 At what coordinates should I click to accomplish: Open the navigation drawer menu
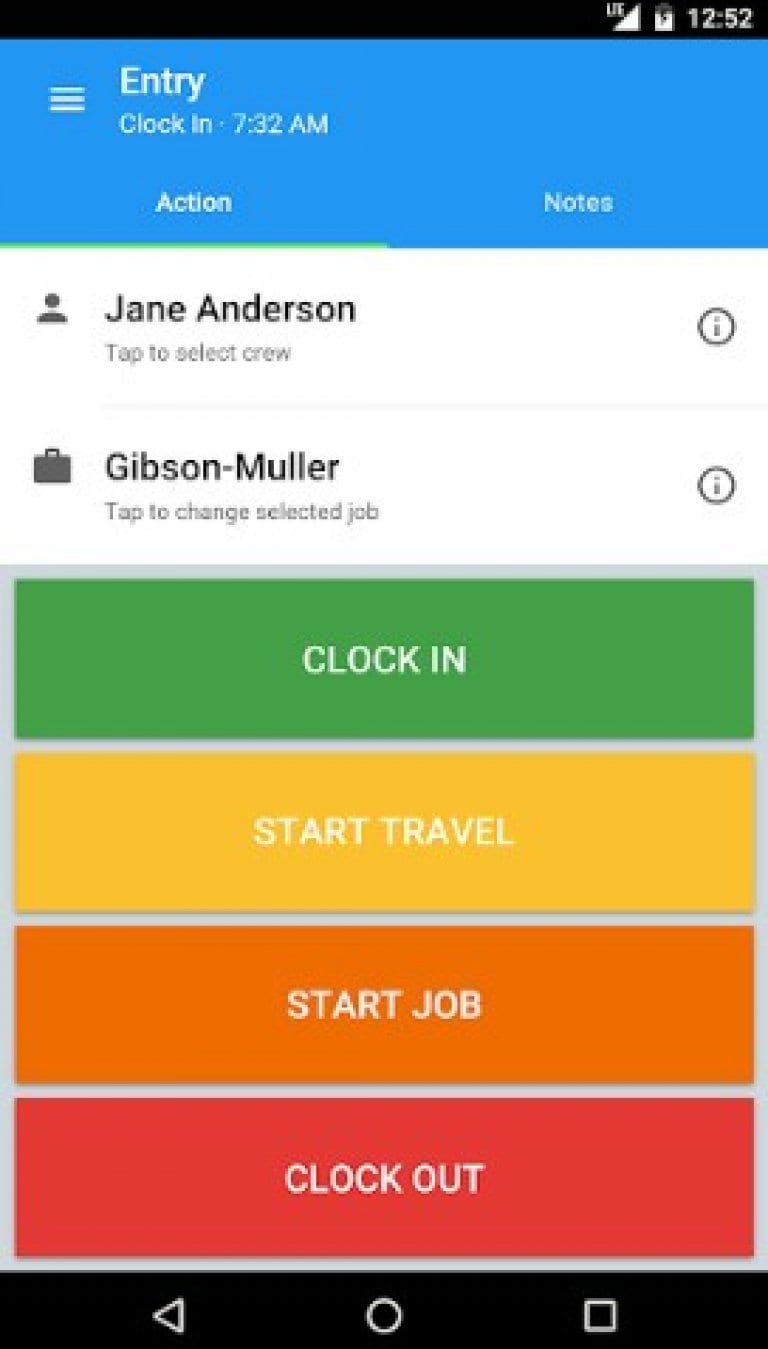click(x=66, y=99)
